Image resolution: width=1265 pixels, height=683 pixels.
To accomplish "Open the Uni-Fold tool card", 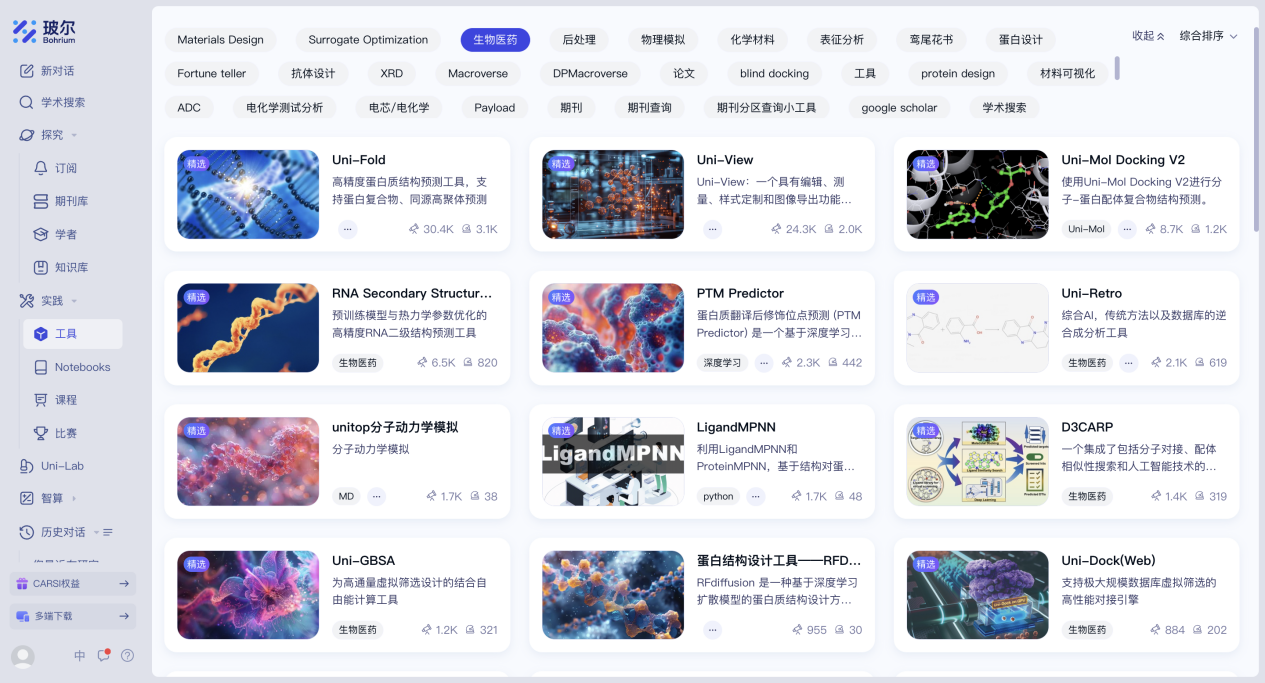I will pos(358,160).
